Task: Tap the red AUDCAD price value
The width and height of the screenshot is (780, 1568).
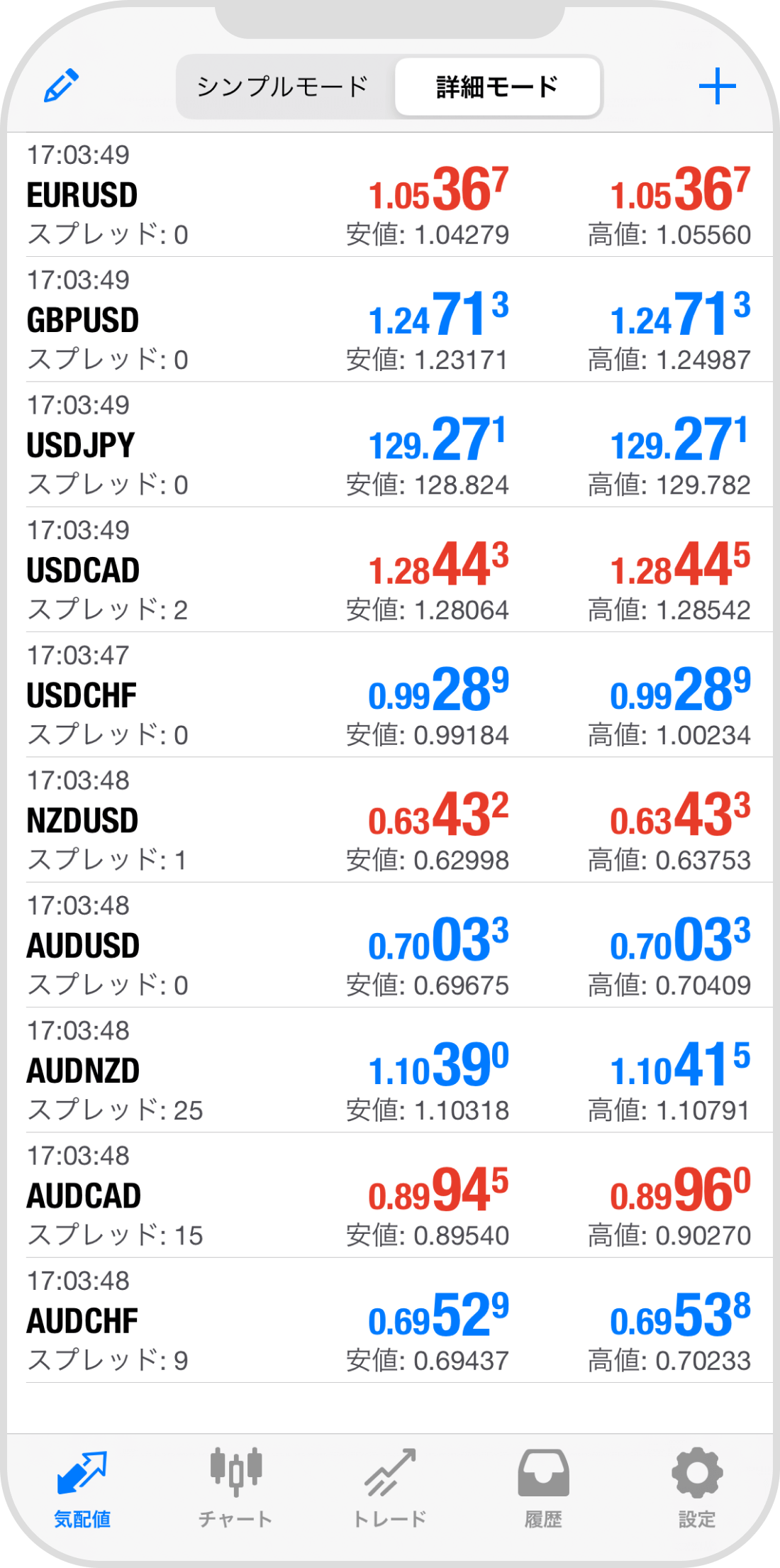Action: click(440, 1192)
